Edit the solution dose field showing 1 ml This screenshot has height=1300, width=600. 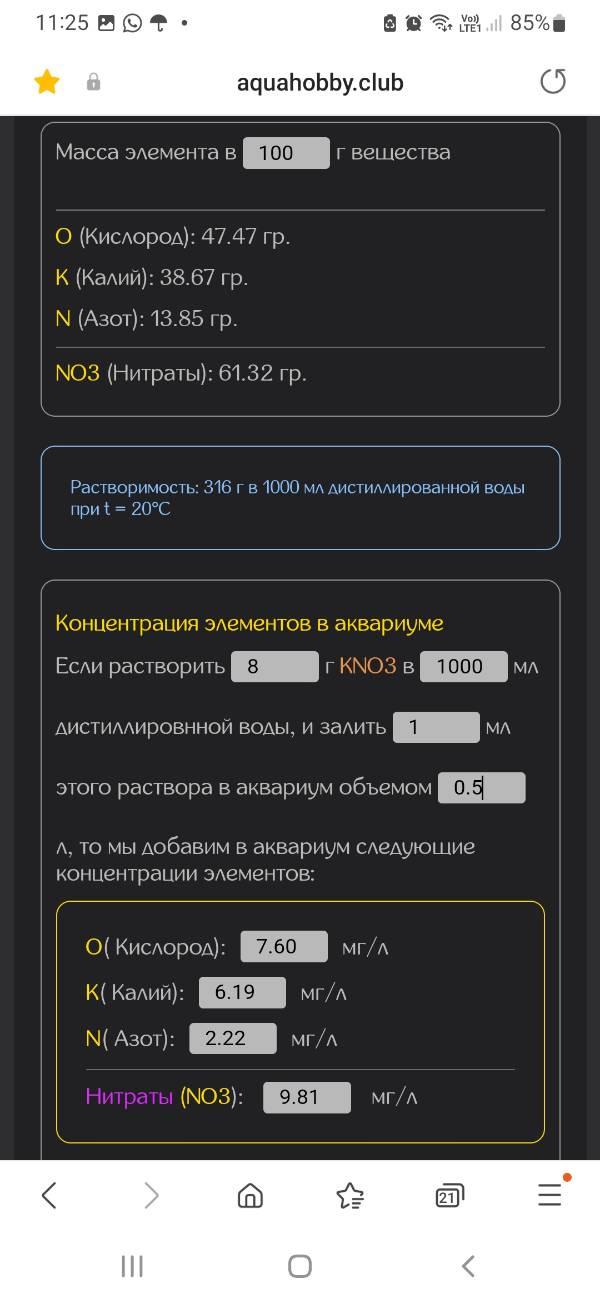(x=436, y=727)
